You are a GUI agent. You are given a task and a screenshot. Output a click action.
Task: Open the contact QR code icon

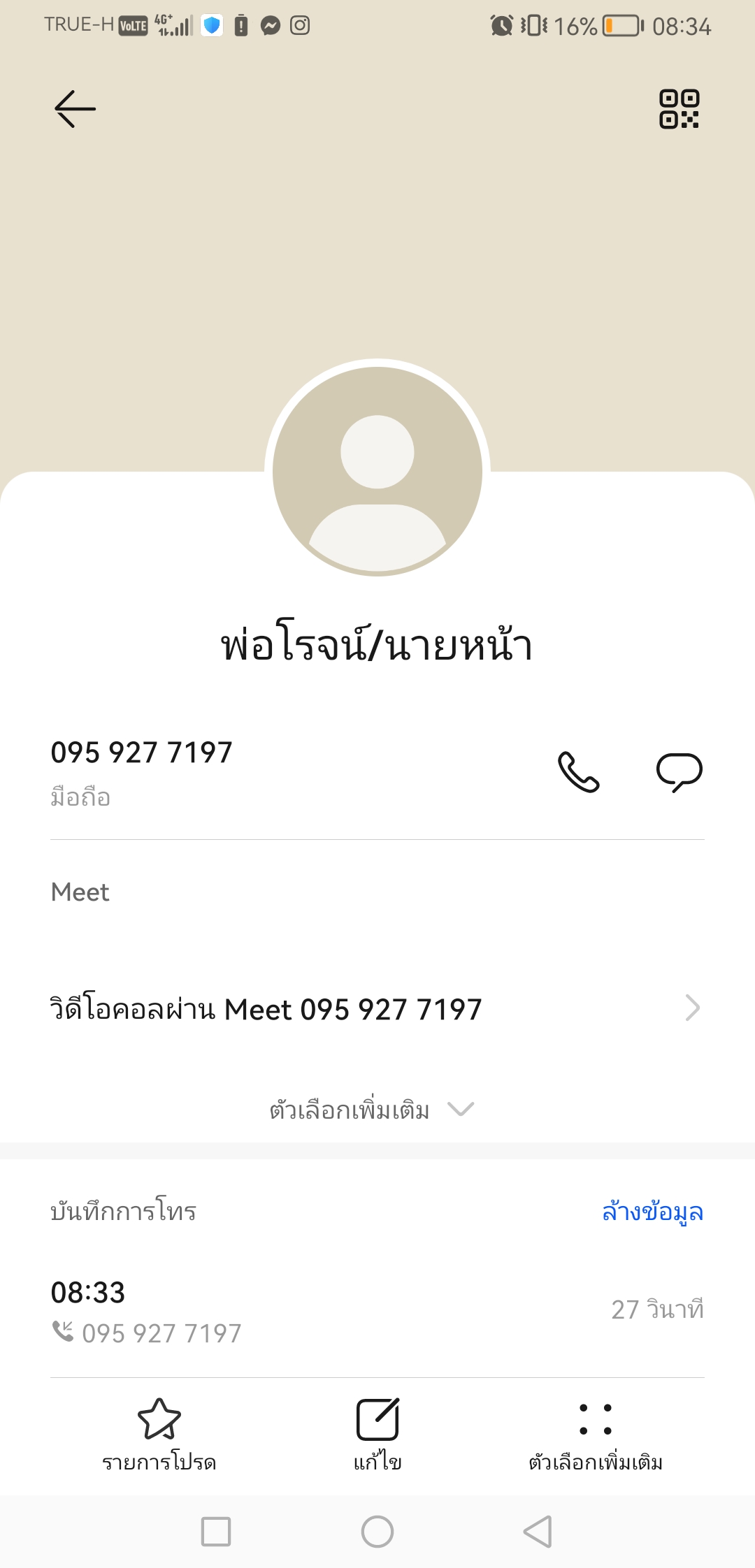(679, 109)
